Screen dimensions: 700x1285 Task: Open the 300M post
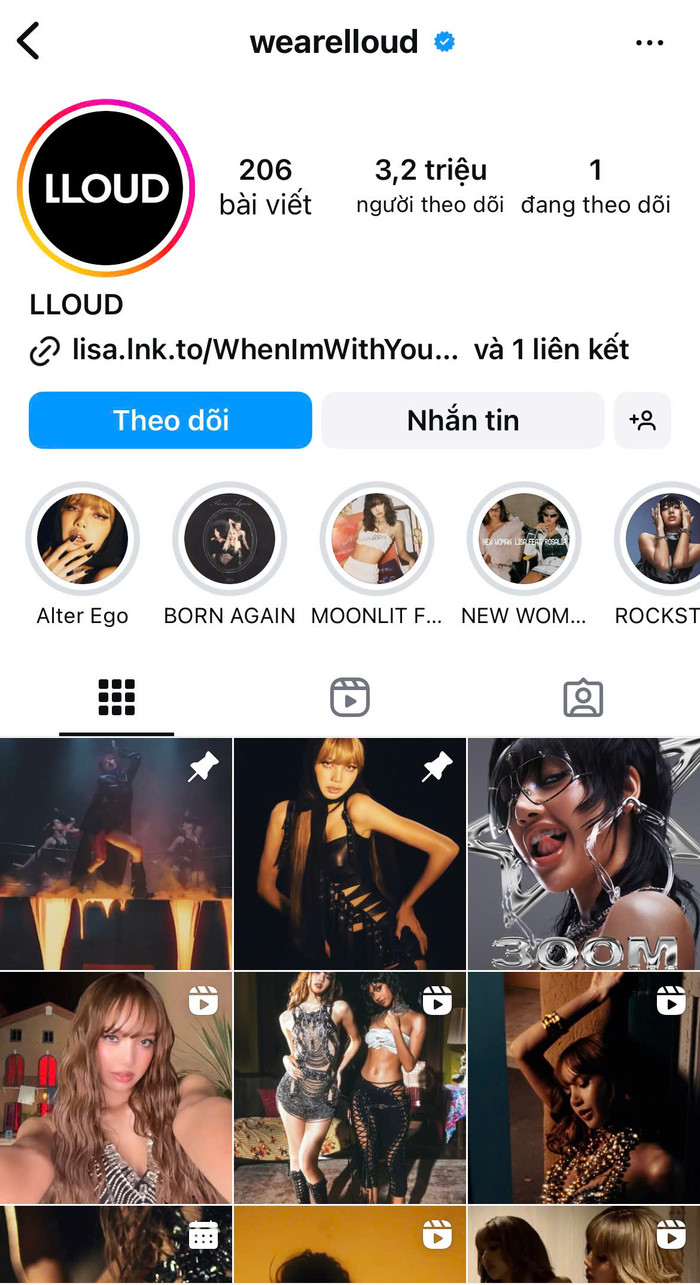coord(584,855)
